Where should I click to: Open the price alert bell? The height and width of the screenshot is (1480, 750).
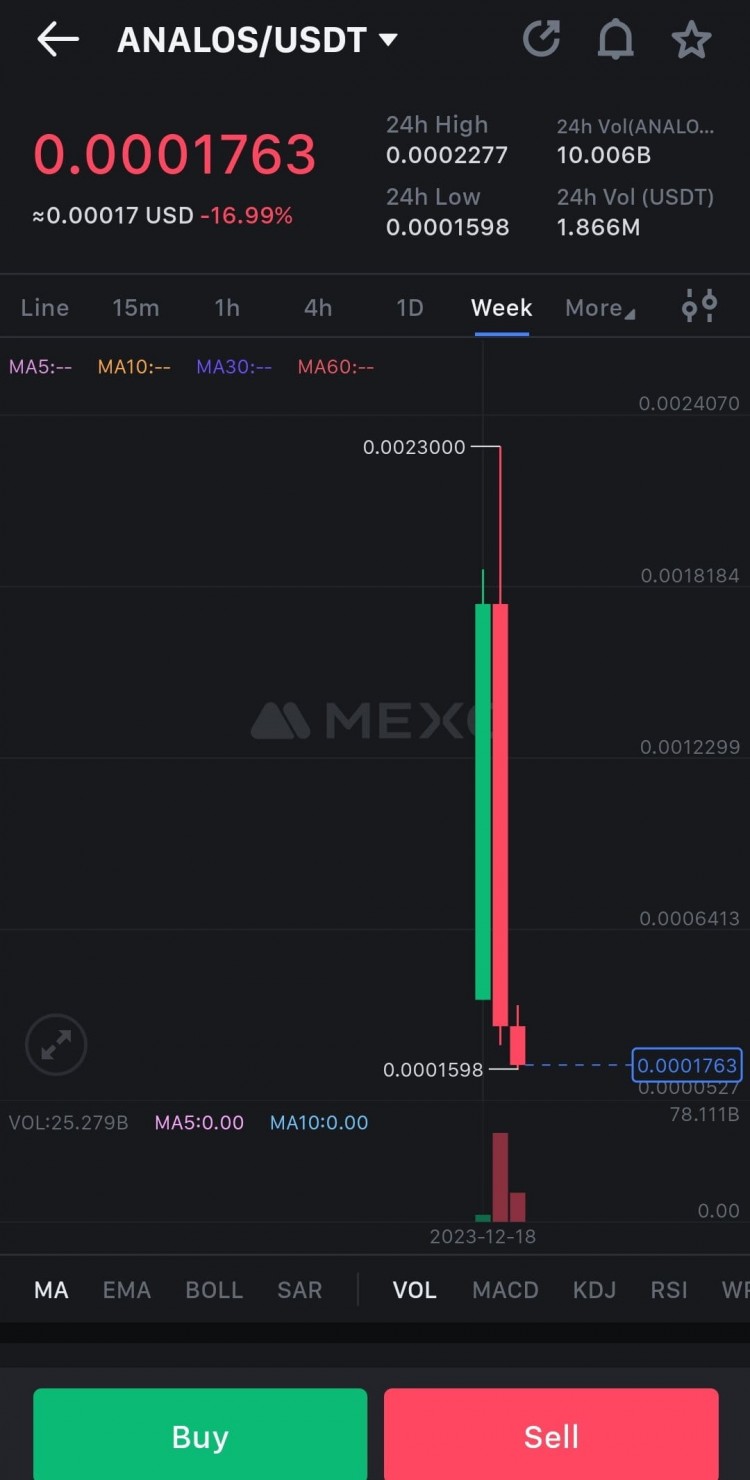pyautogui.click(x=616, y=40)
